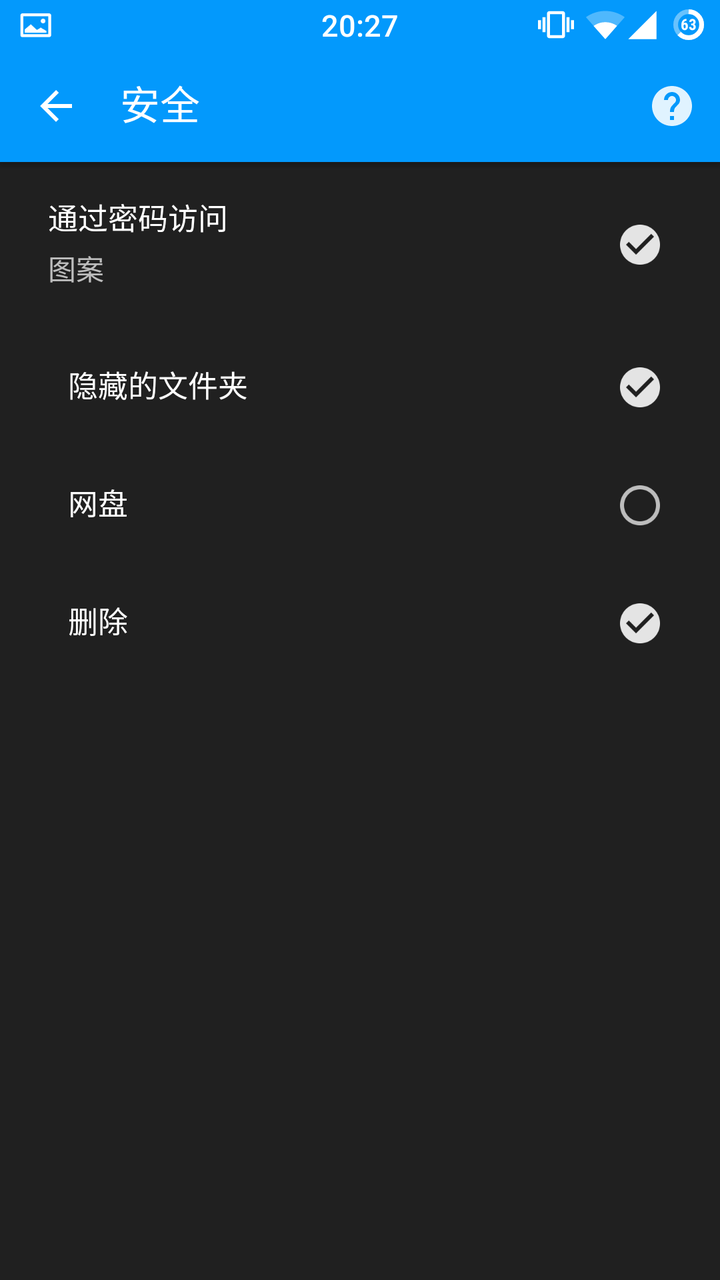Screen dimensions: 720x1280
Task: Uncheck 通过密码访问 password access
Action: (639, 245)
